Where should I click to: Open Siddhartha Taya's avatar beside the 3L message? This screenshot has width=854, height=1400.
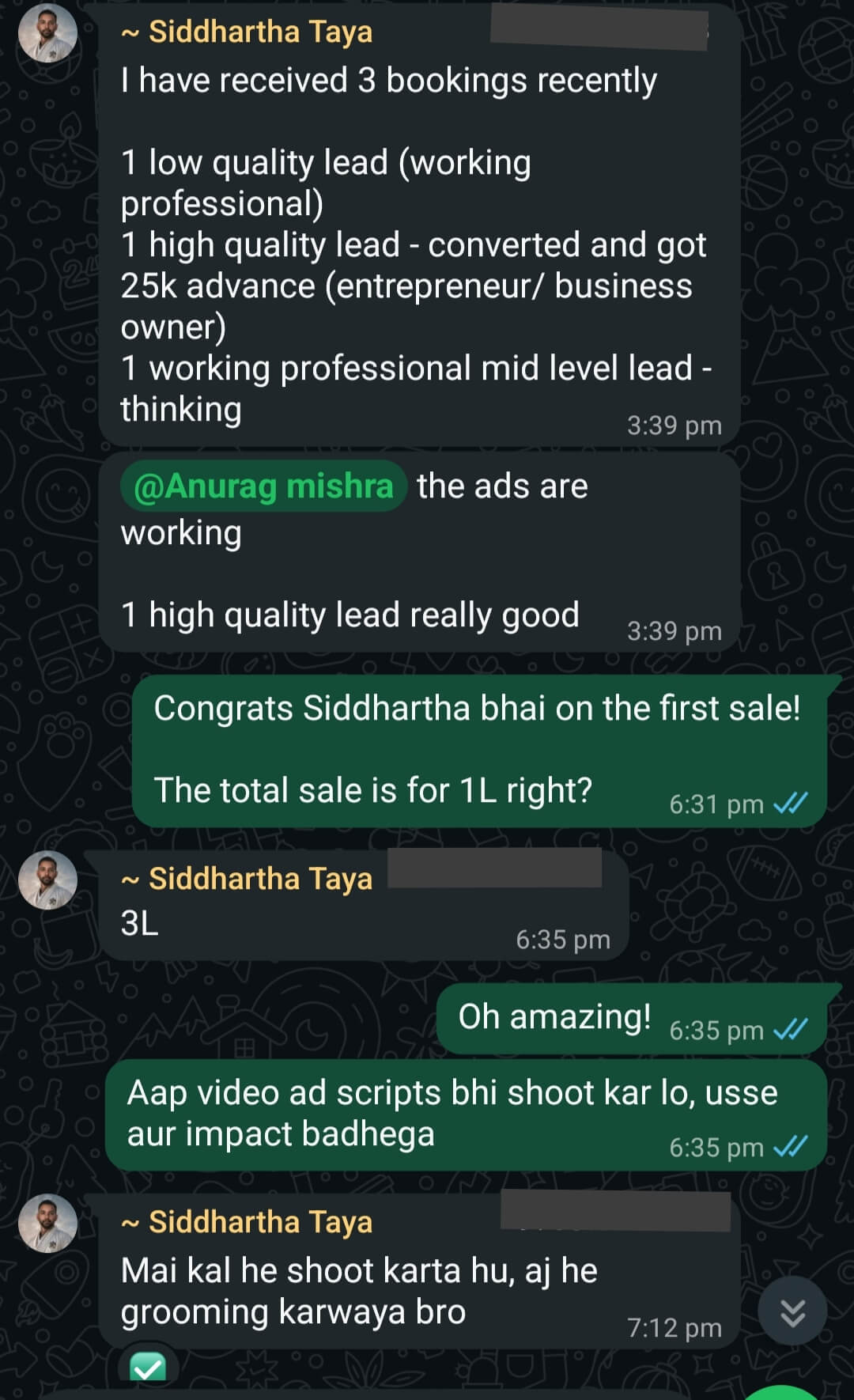pyautogui.click(x=48, y=880)
